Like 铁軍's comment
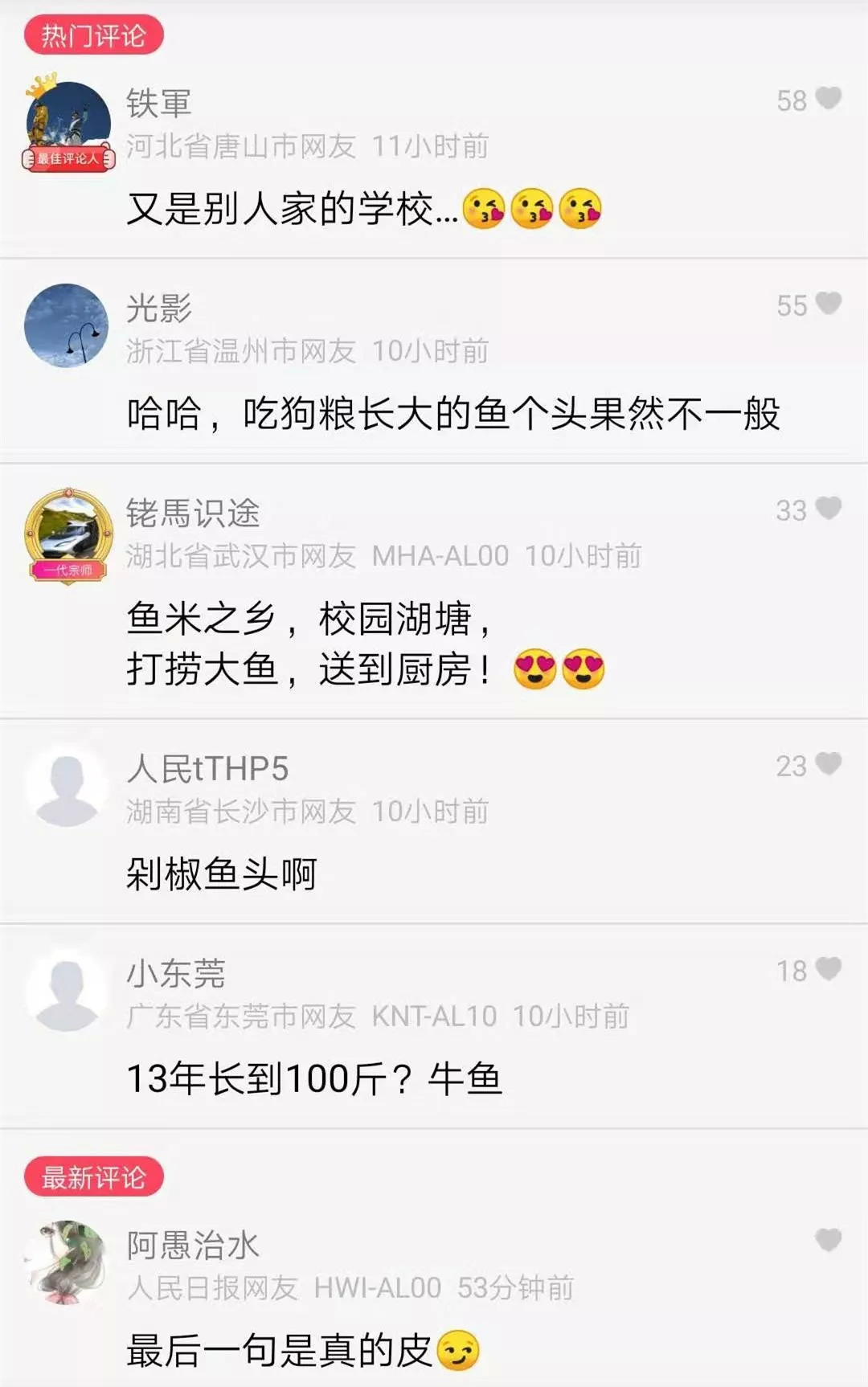The width and height of the screenshot is (868, 1387). click(x=828, y=99)
